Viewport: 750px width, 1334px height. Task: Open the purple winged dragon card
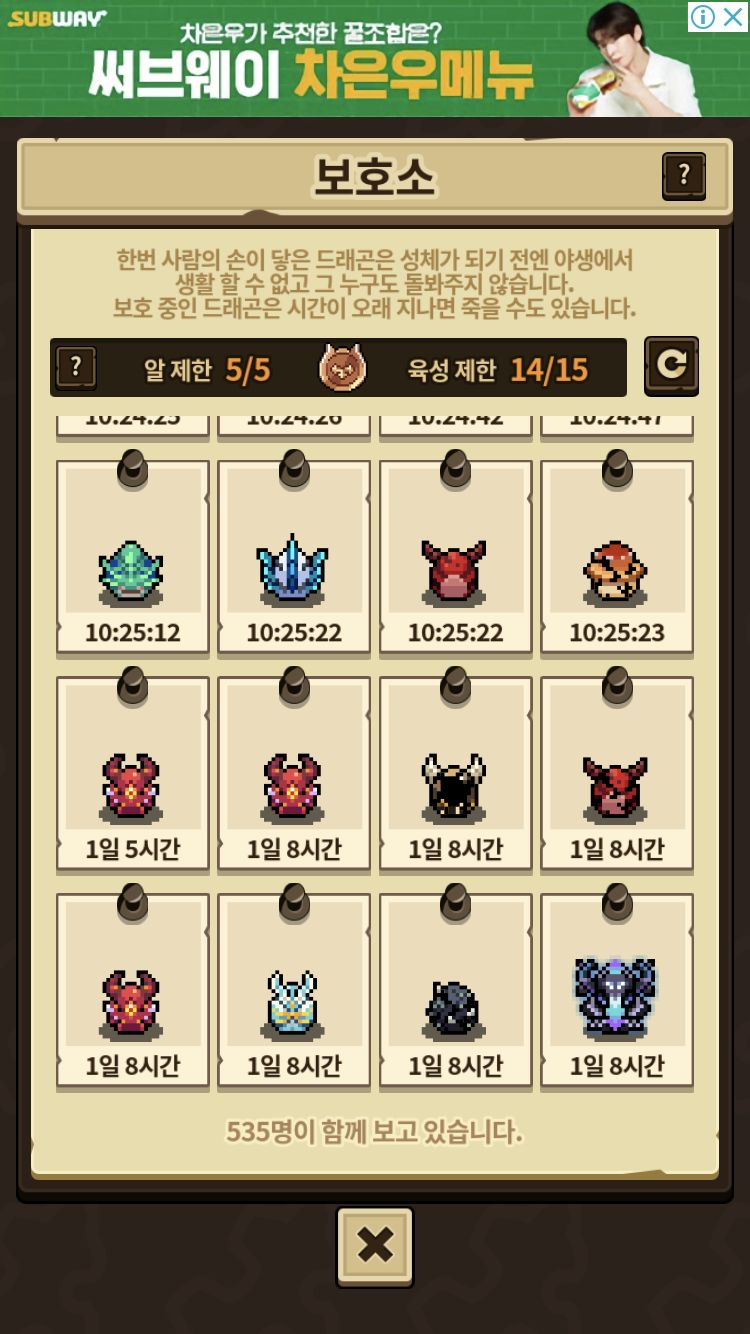click(x=617, y=990)
